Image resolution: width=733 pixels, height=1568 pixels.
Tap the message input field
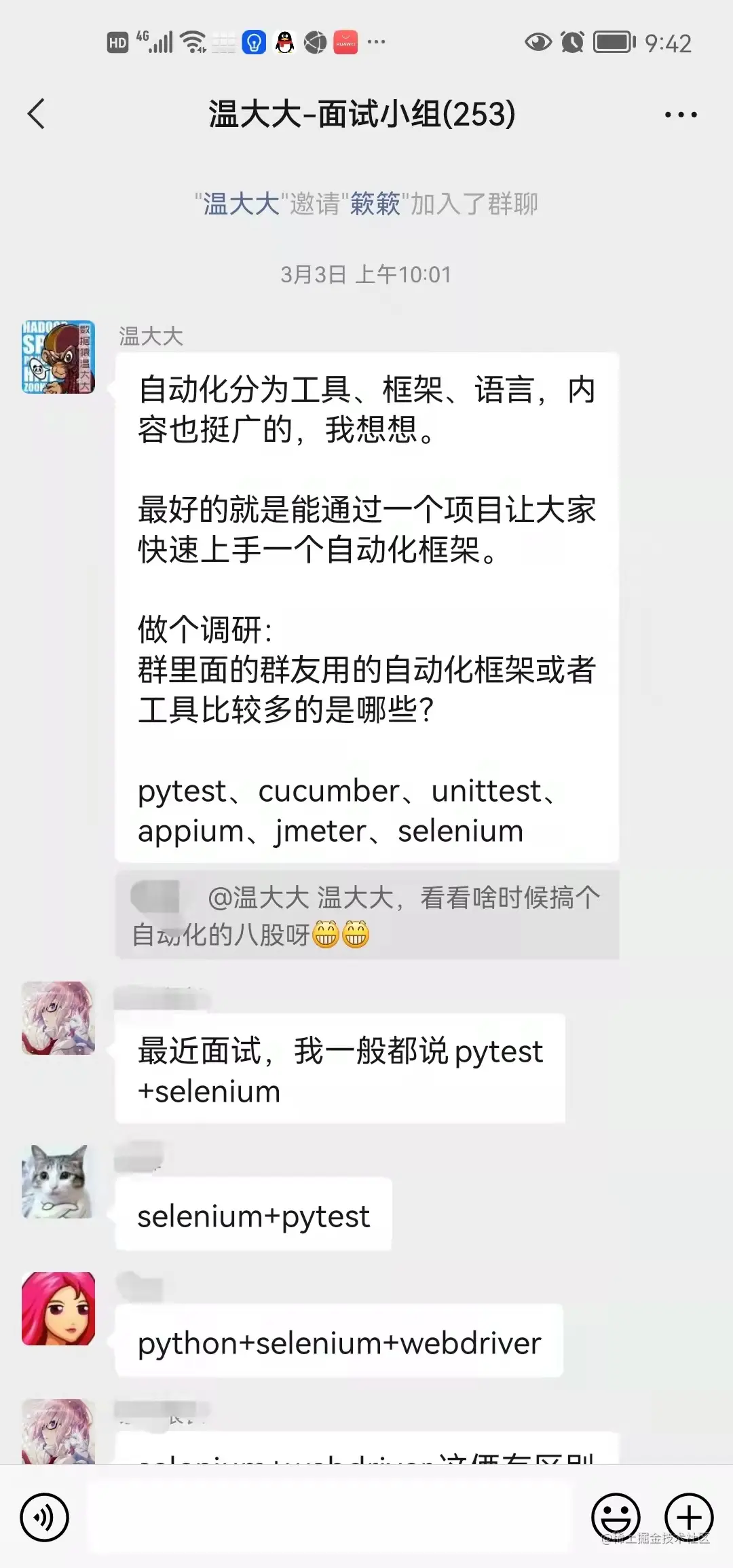point(329,1516)
